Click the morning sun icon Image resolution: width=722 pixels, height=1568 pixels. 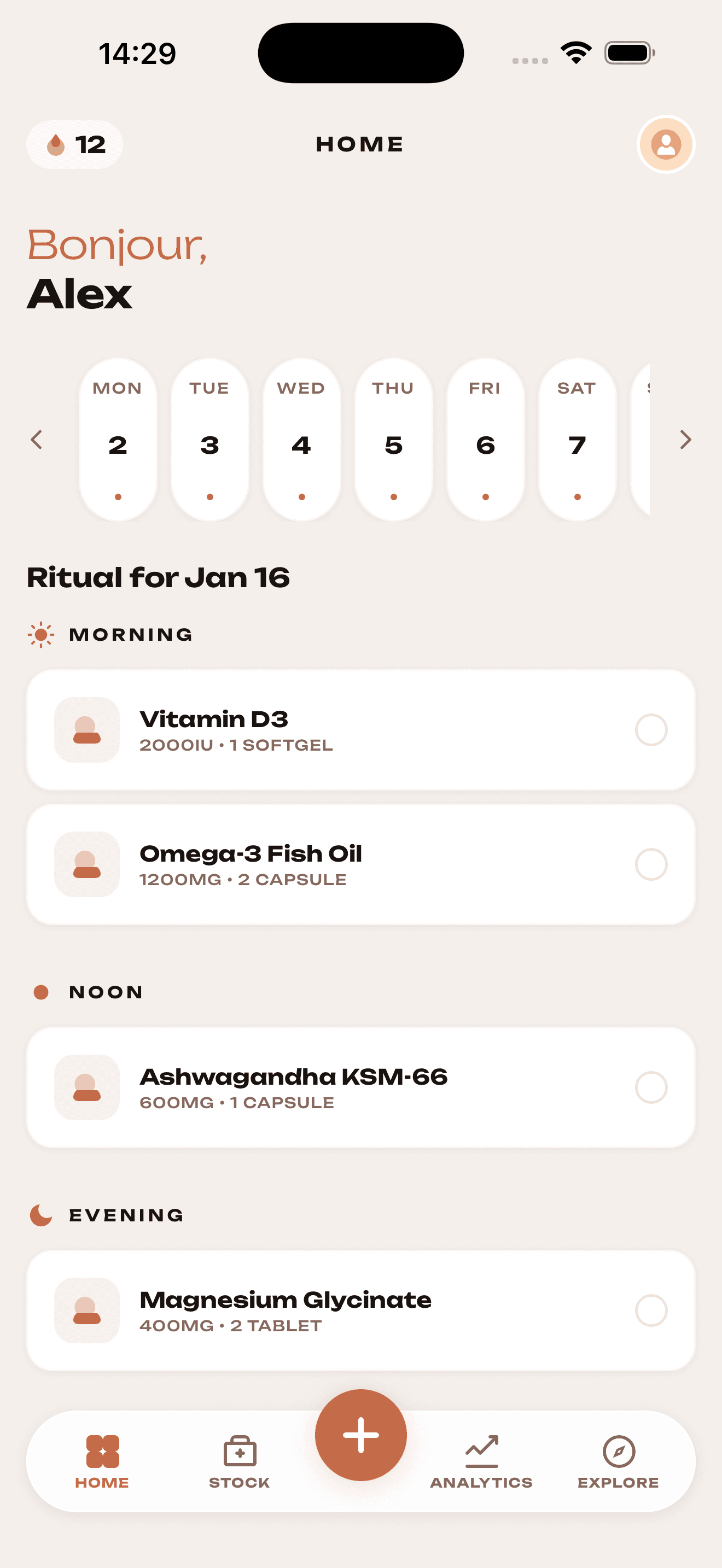(39, 634)
